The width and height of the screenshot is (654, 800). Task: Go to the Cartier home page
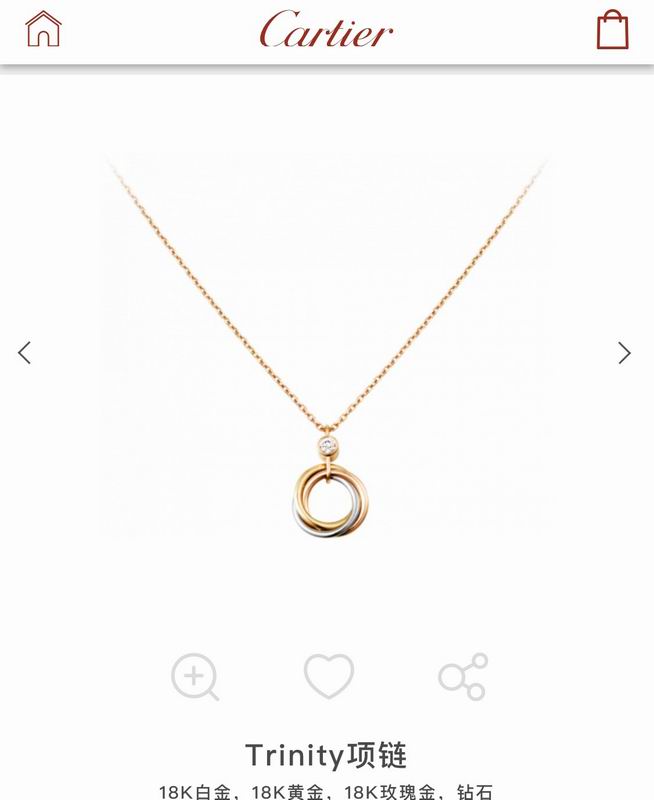pos(43,29)
